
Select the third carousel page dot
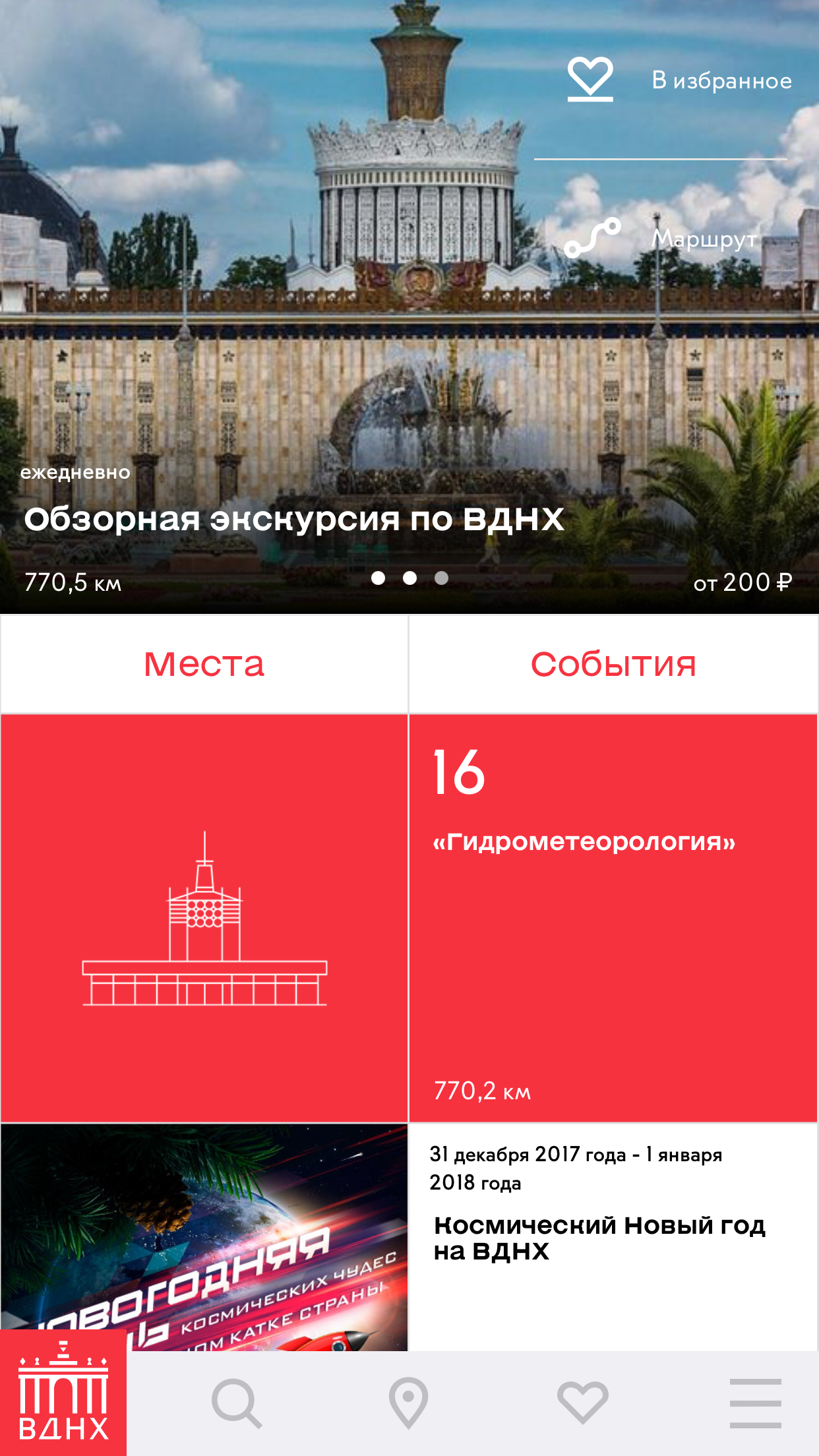[x=442, y=578]
